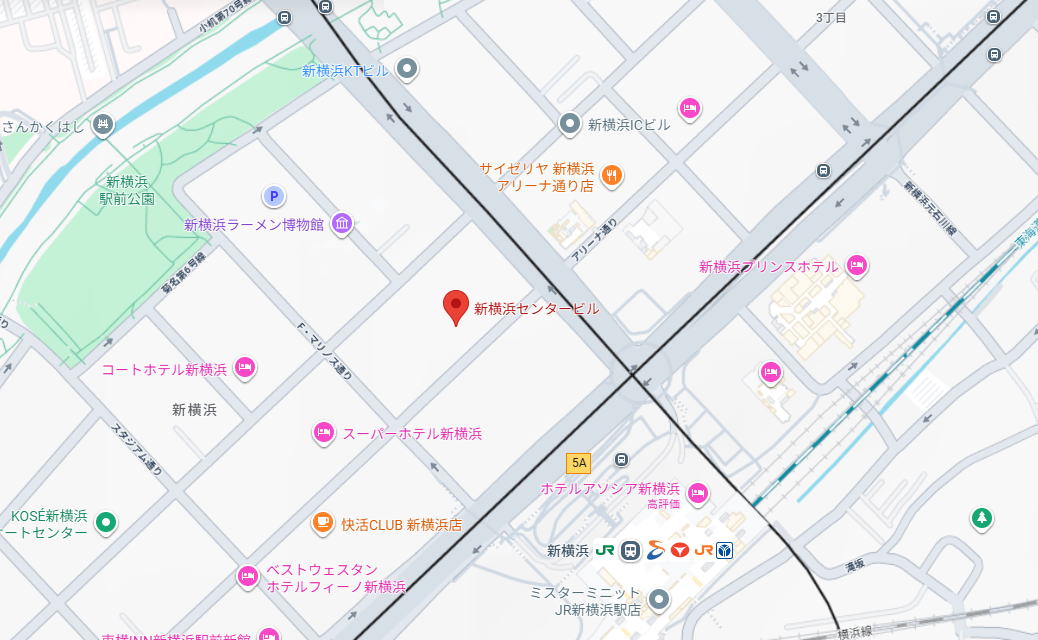
Task: Tap the ホテルアソシア新横浜 hotel marker
Action: [x=698, y=492]
